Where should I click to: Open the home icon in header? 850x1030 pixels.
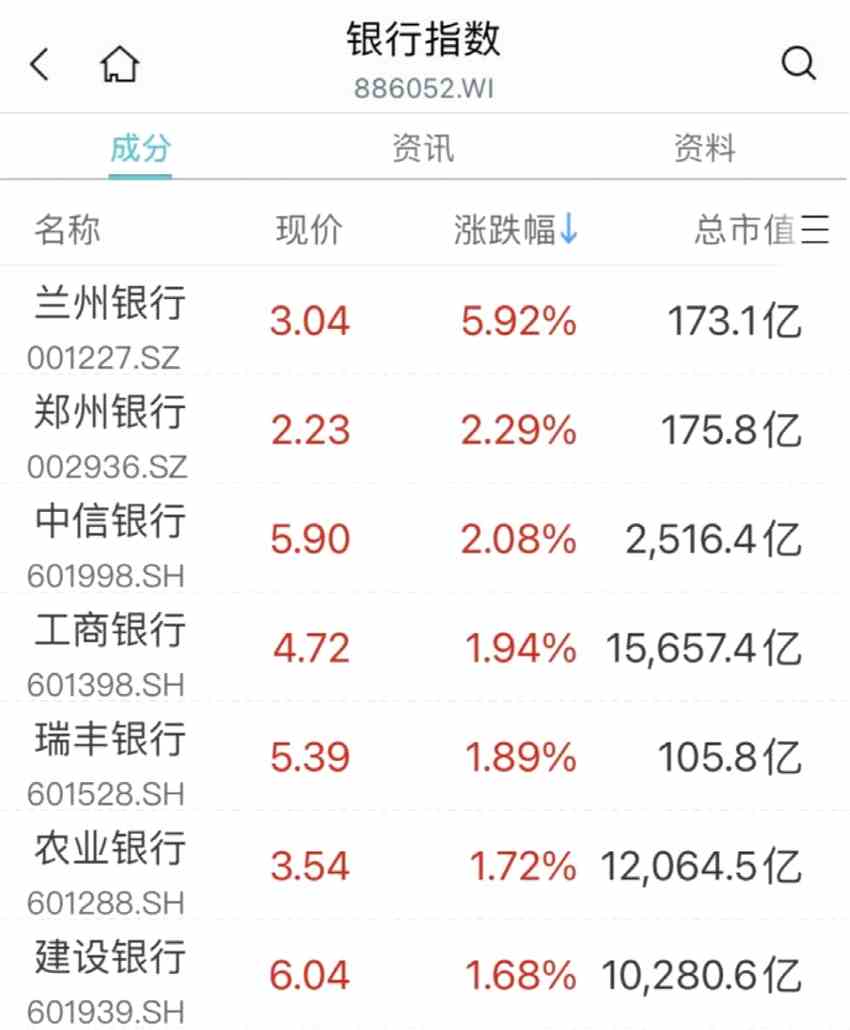(120, 65)
